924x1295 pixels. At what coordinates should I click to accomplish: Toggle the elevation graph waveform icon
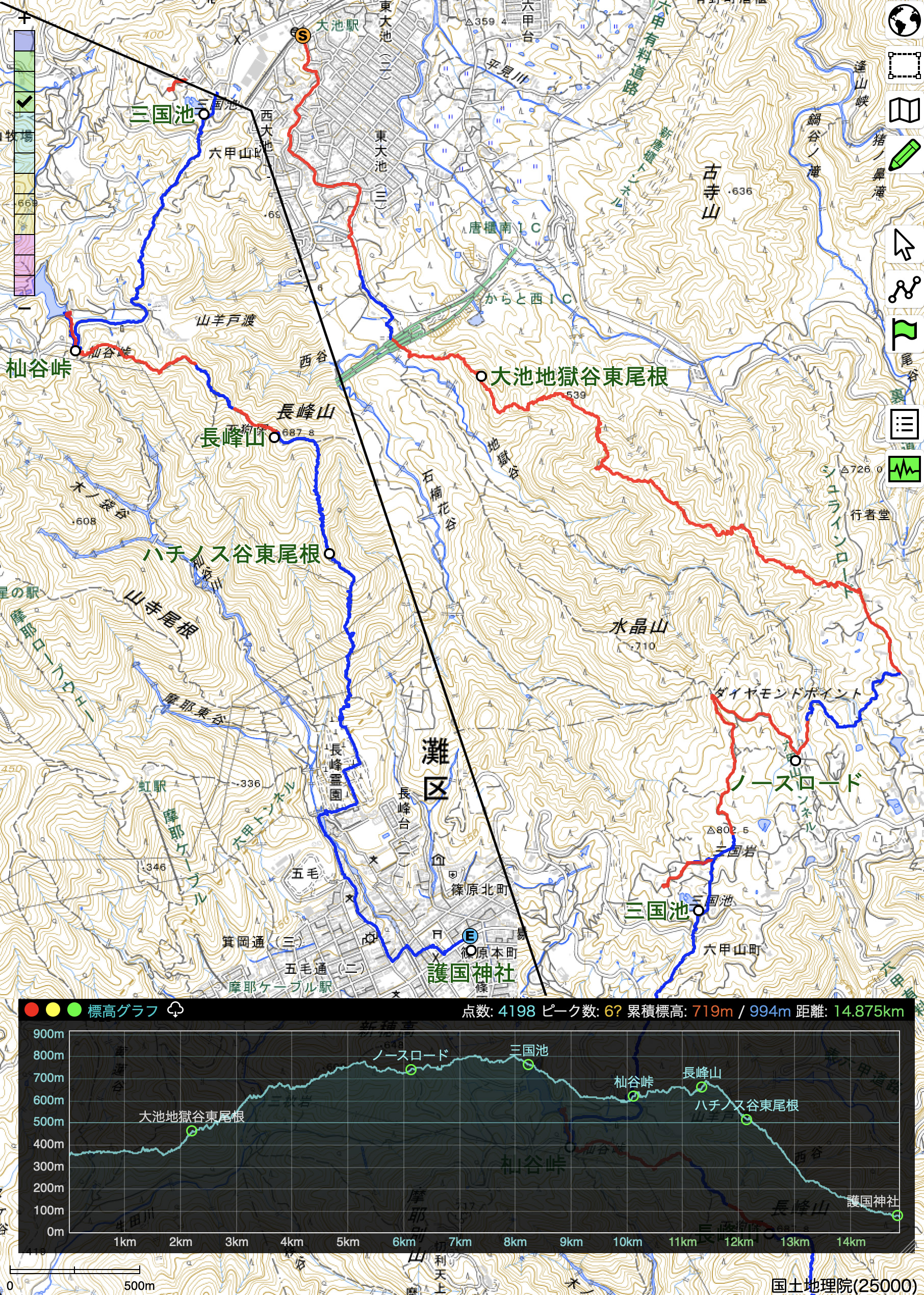(904, 469)
